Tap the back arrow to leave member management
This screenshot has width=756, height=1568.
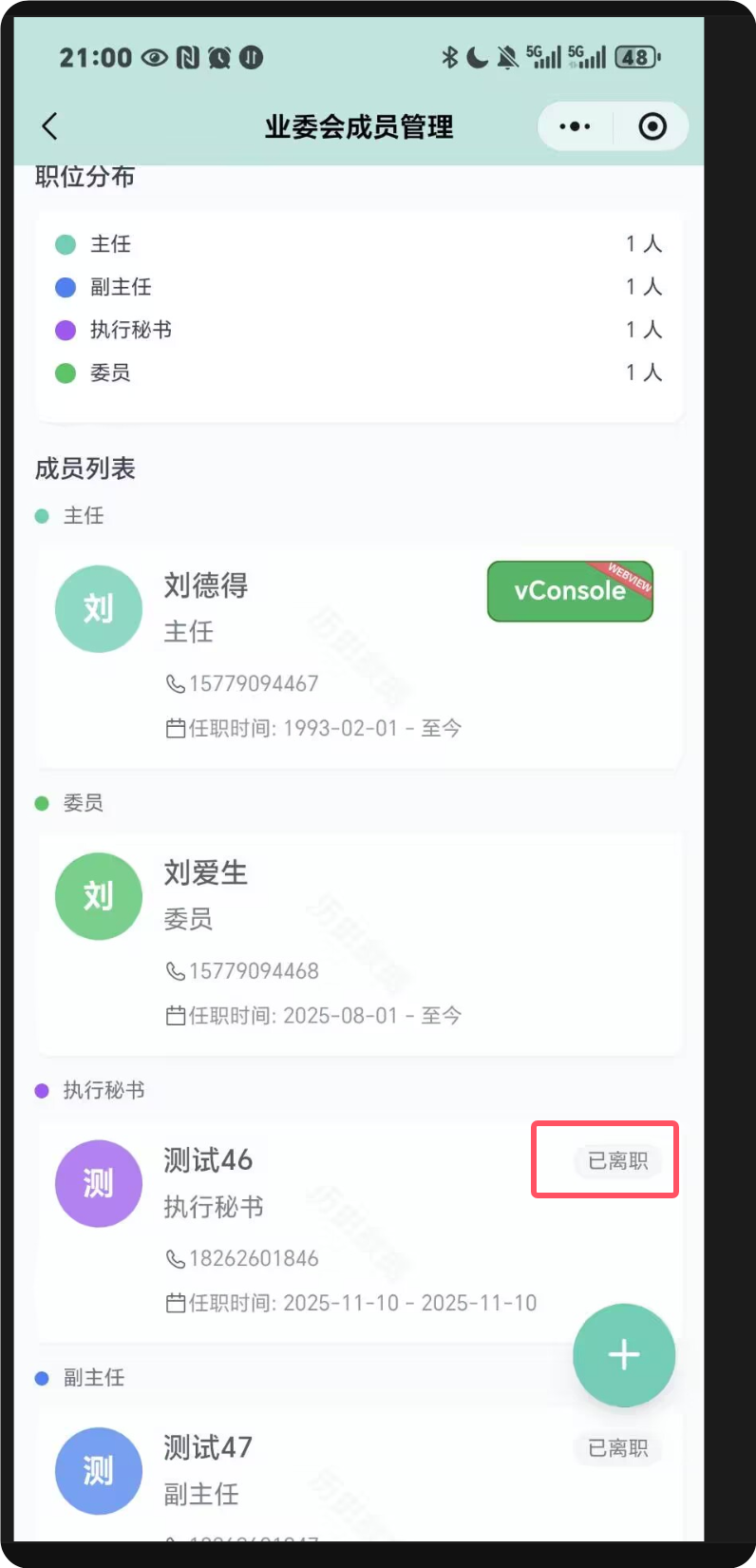(49, 125)
